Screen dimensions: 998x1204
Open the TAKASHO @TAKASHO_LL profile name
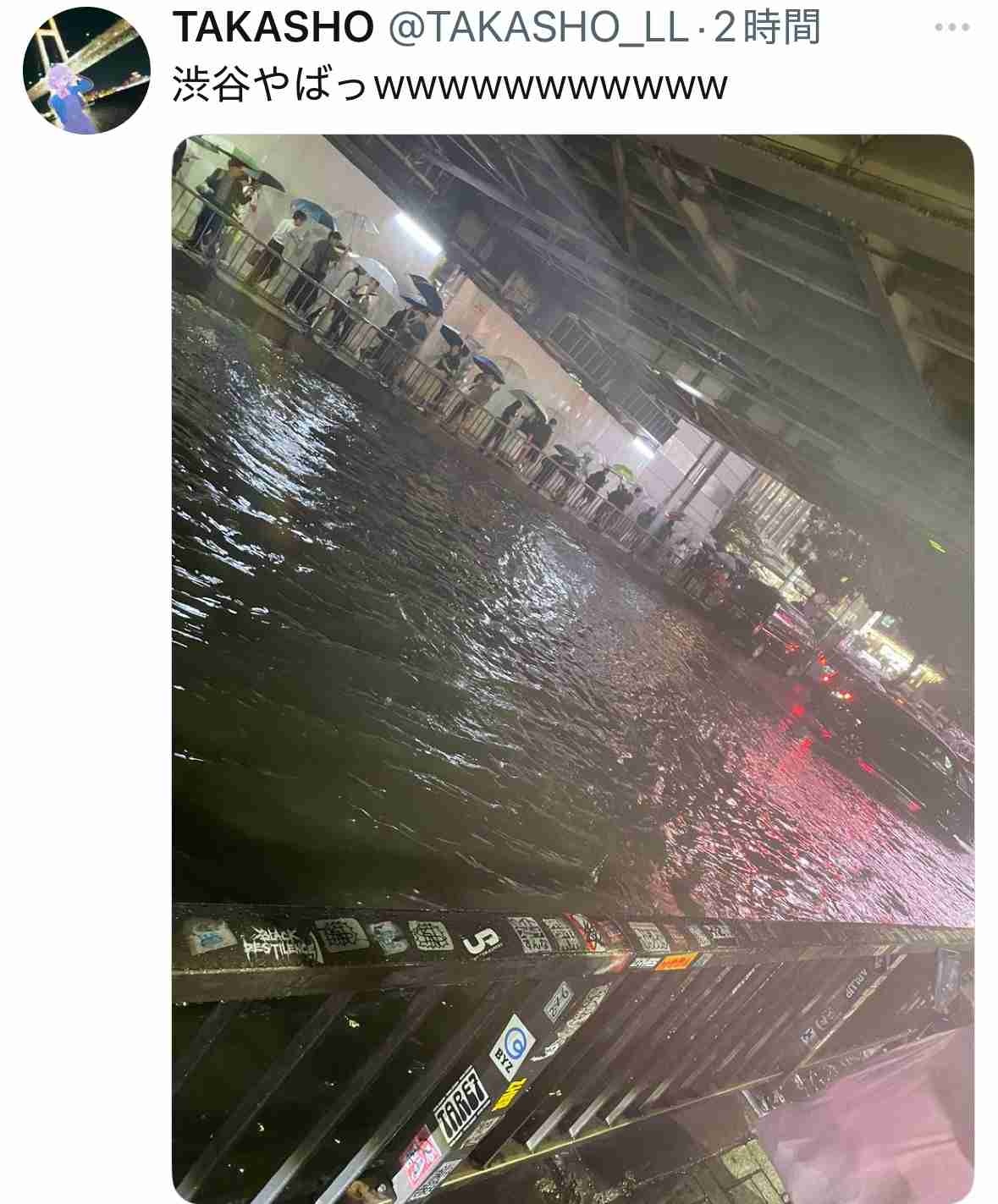pos(273,28)
